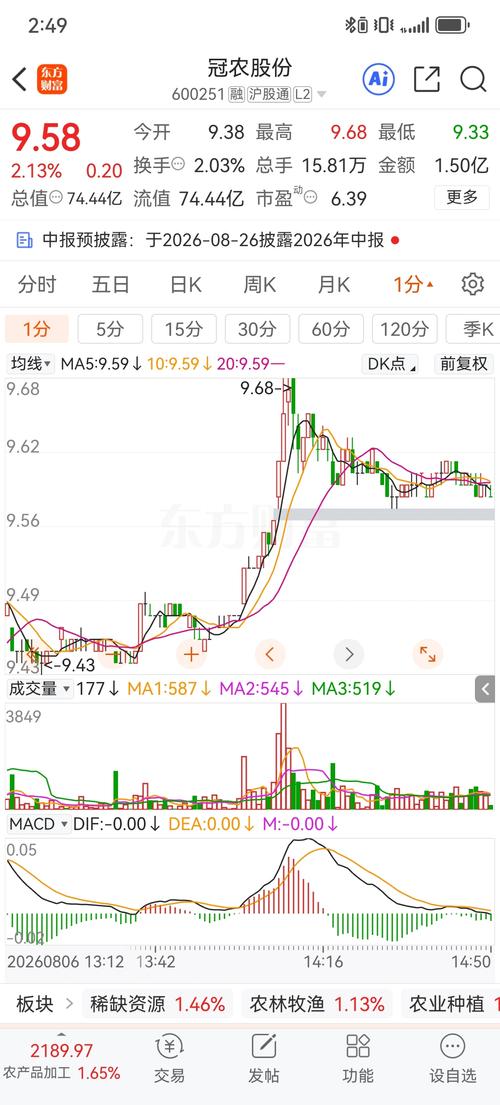The height and width of the screenshot is (1105, 500).
Task: Share this stock page
Action: coord(427,79)
